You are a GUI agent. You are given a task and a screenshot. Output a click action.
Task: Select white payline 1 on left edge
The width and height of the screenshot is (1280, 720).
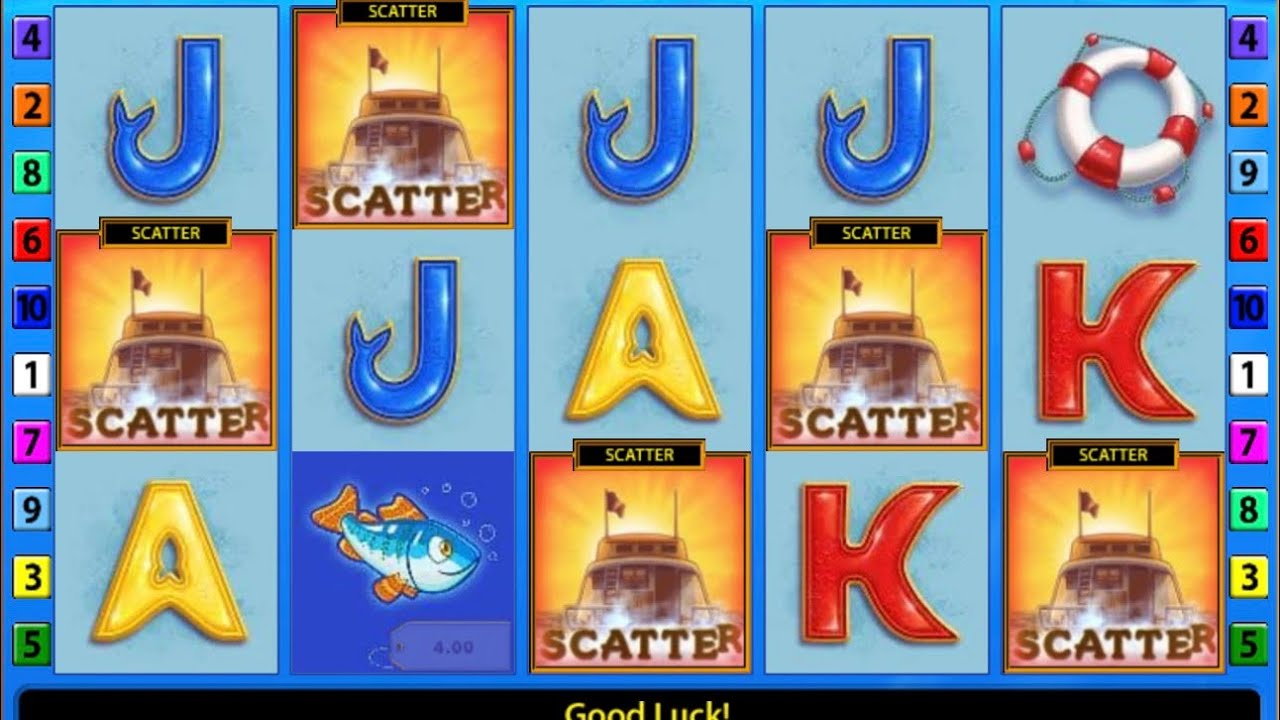(x=31, y=375)
